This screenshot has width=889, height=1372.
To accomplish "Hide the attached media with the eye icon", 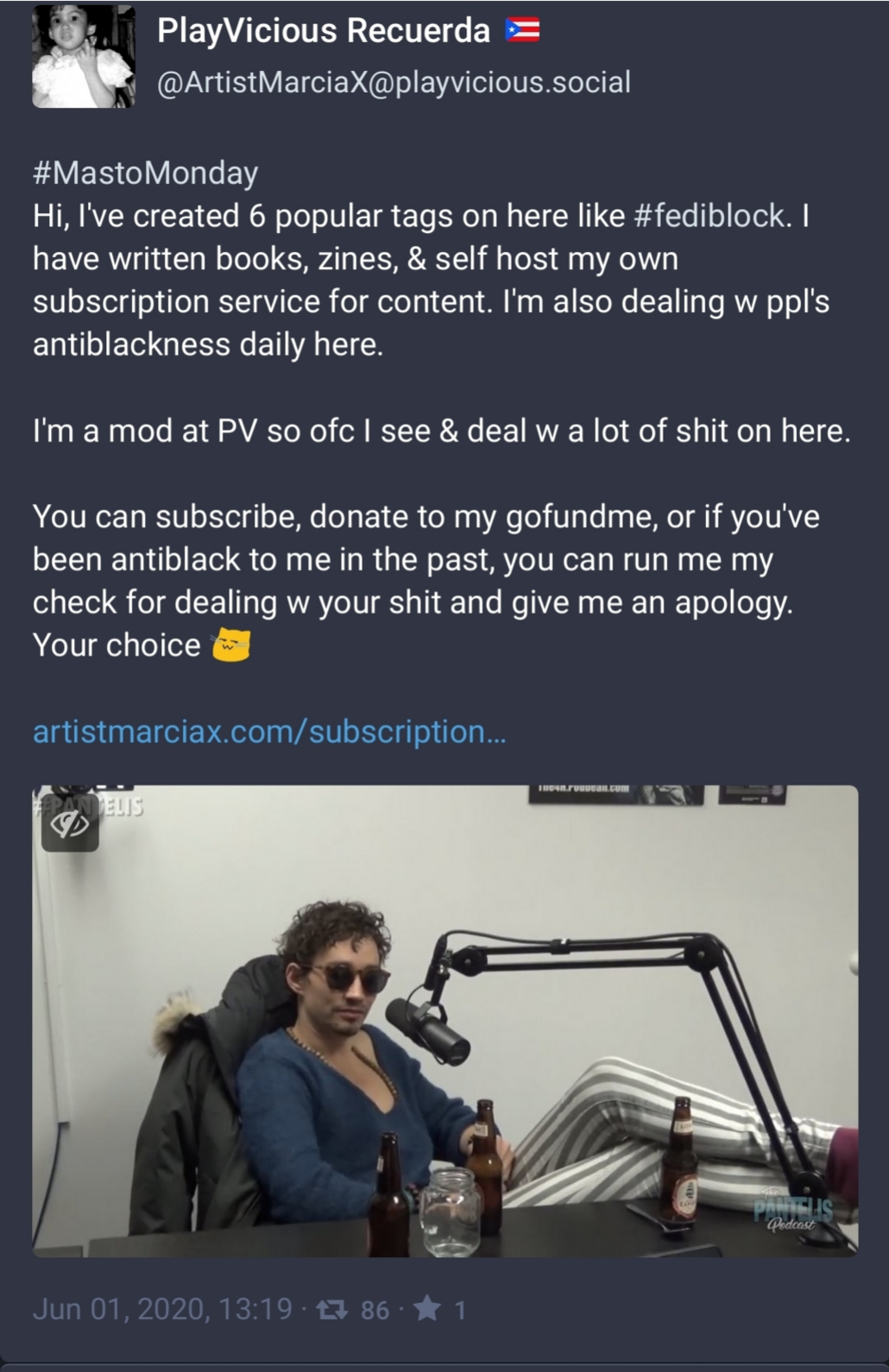I will click(70, 824).
